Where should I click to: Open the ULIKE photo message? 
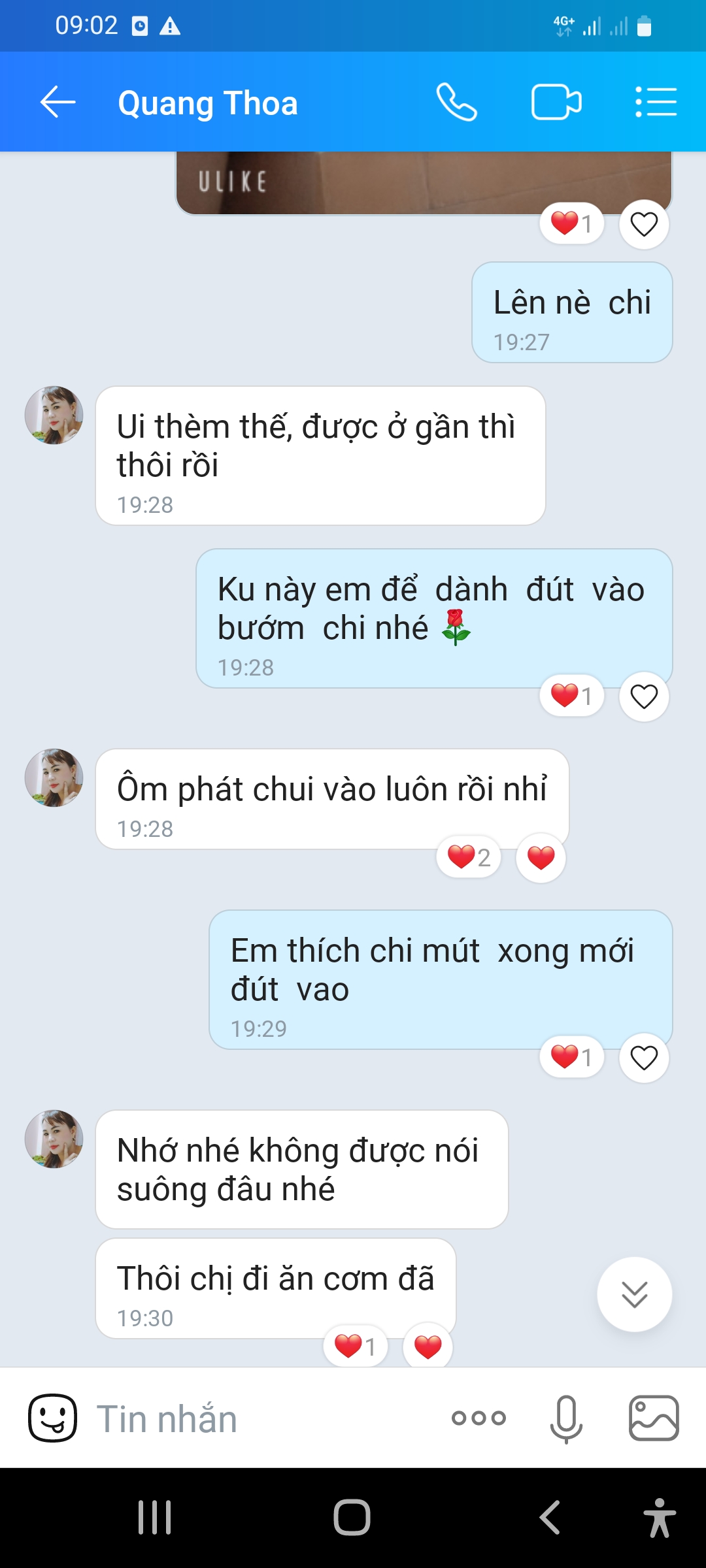click(x=424, y=182)
